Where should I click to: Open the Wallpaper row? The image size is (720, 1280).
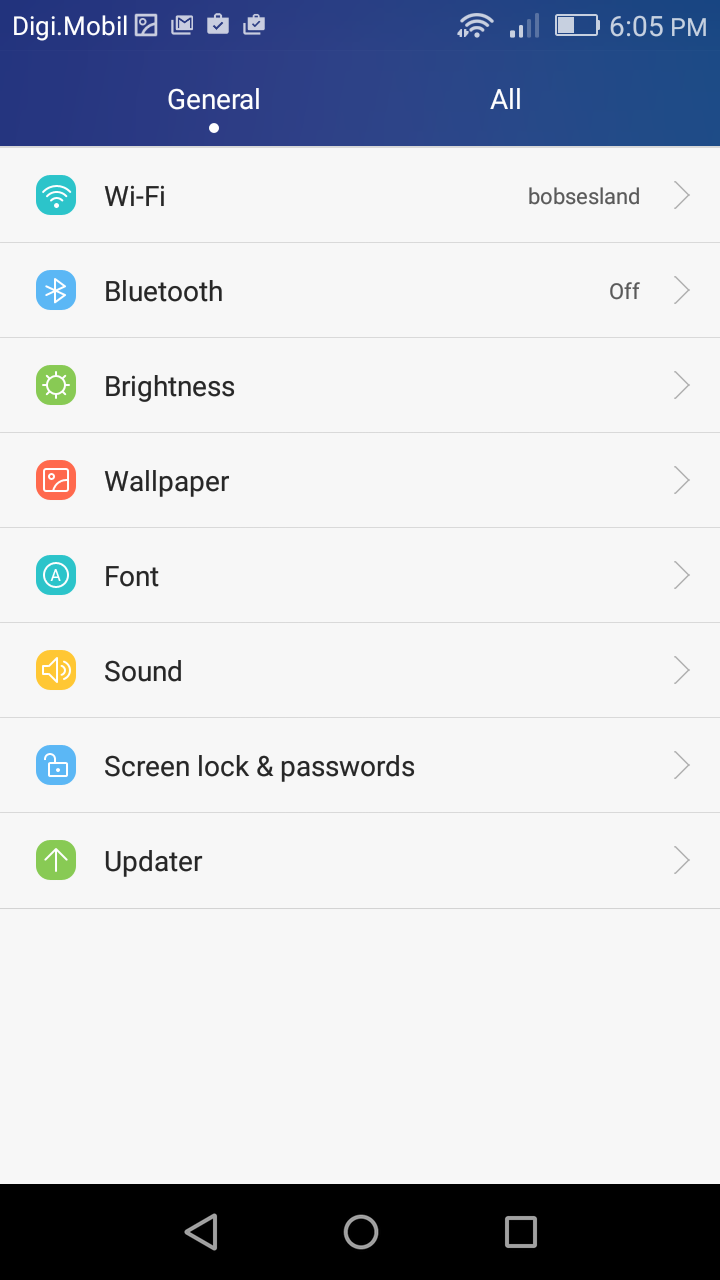pos(360,481)
